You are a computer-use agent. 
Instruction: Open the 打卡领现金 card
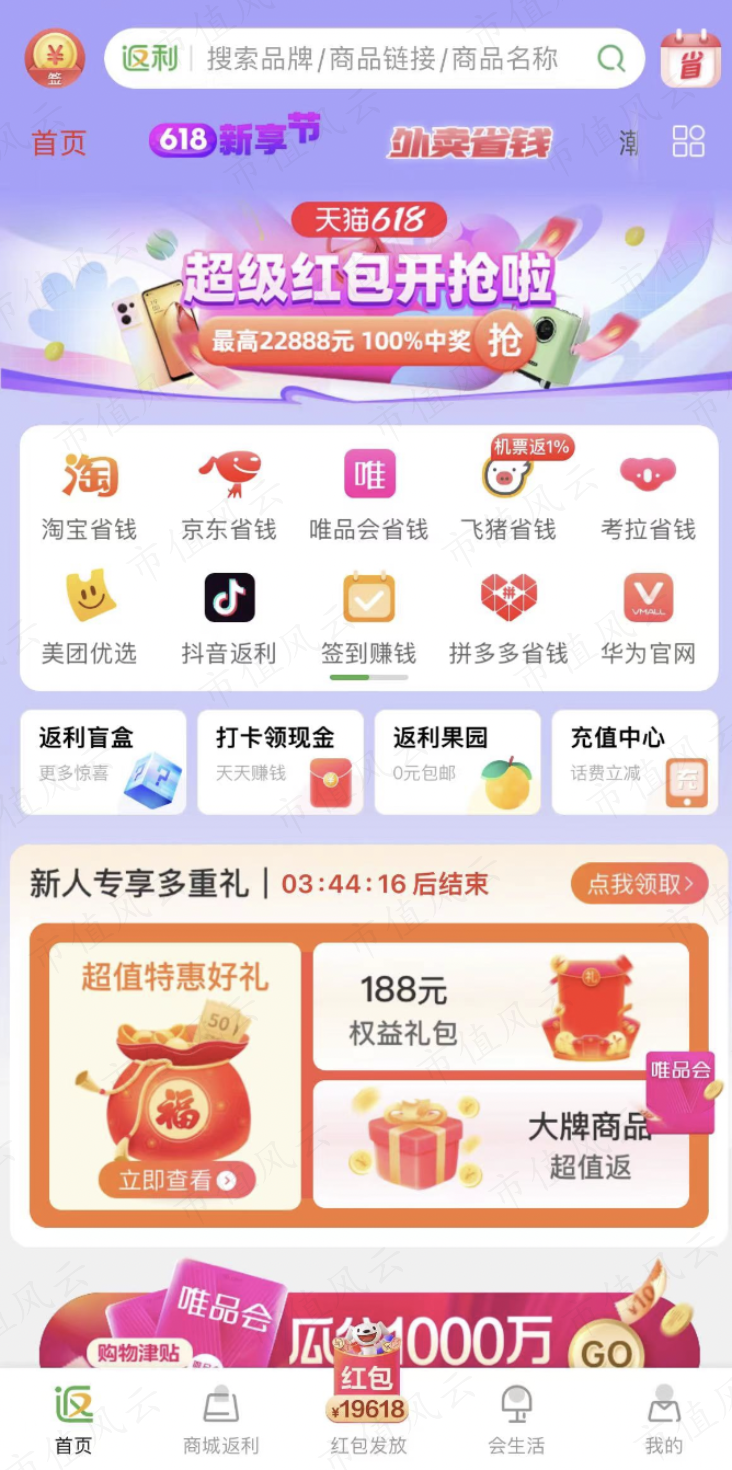(280, 762)
